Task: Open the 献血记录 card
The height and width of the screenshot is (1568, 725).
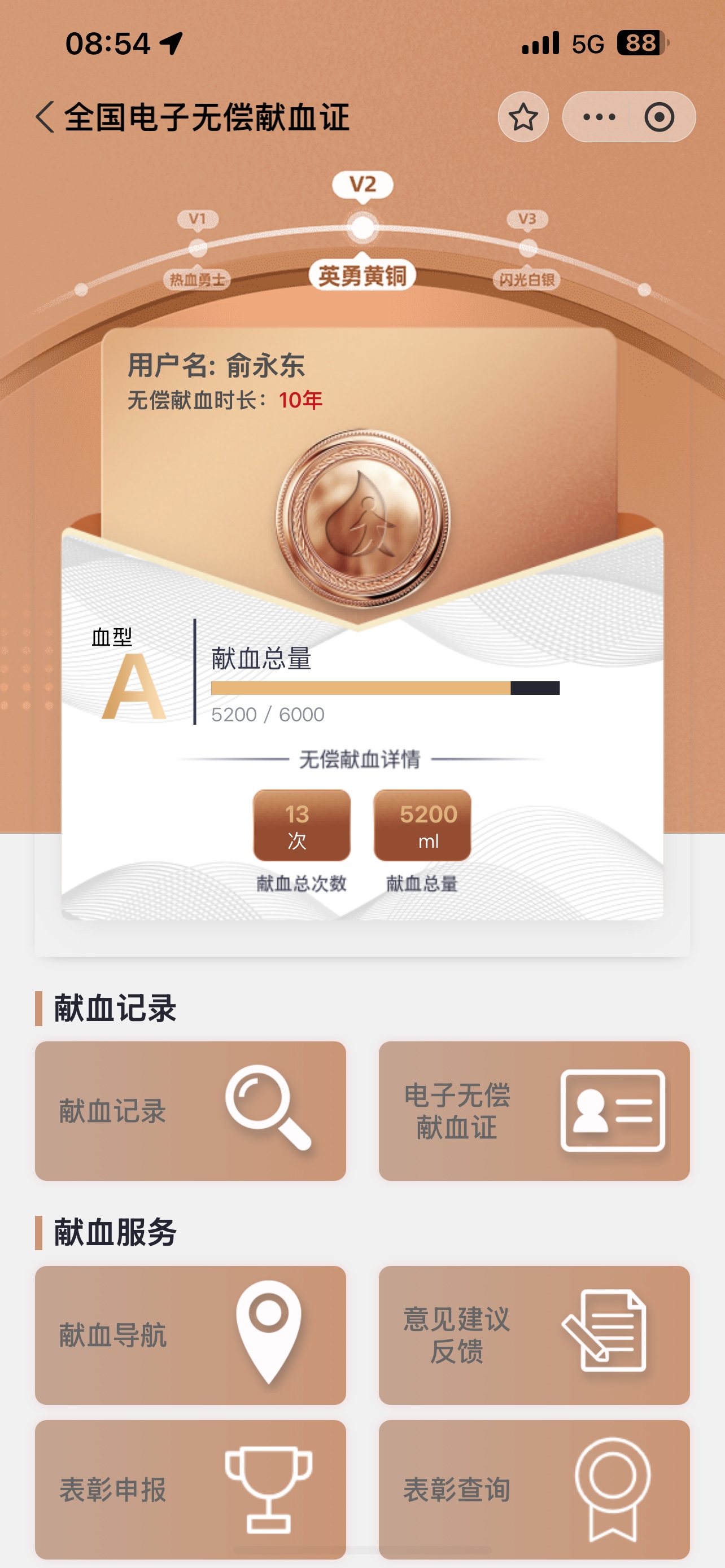Action: (x=190, y=1111)
